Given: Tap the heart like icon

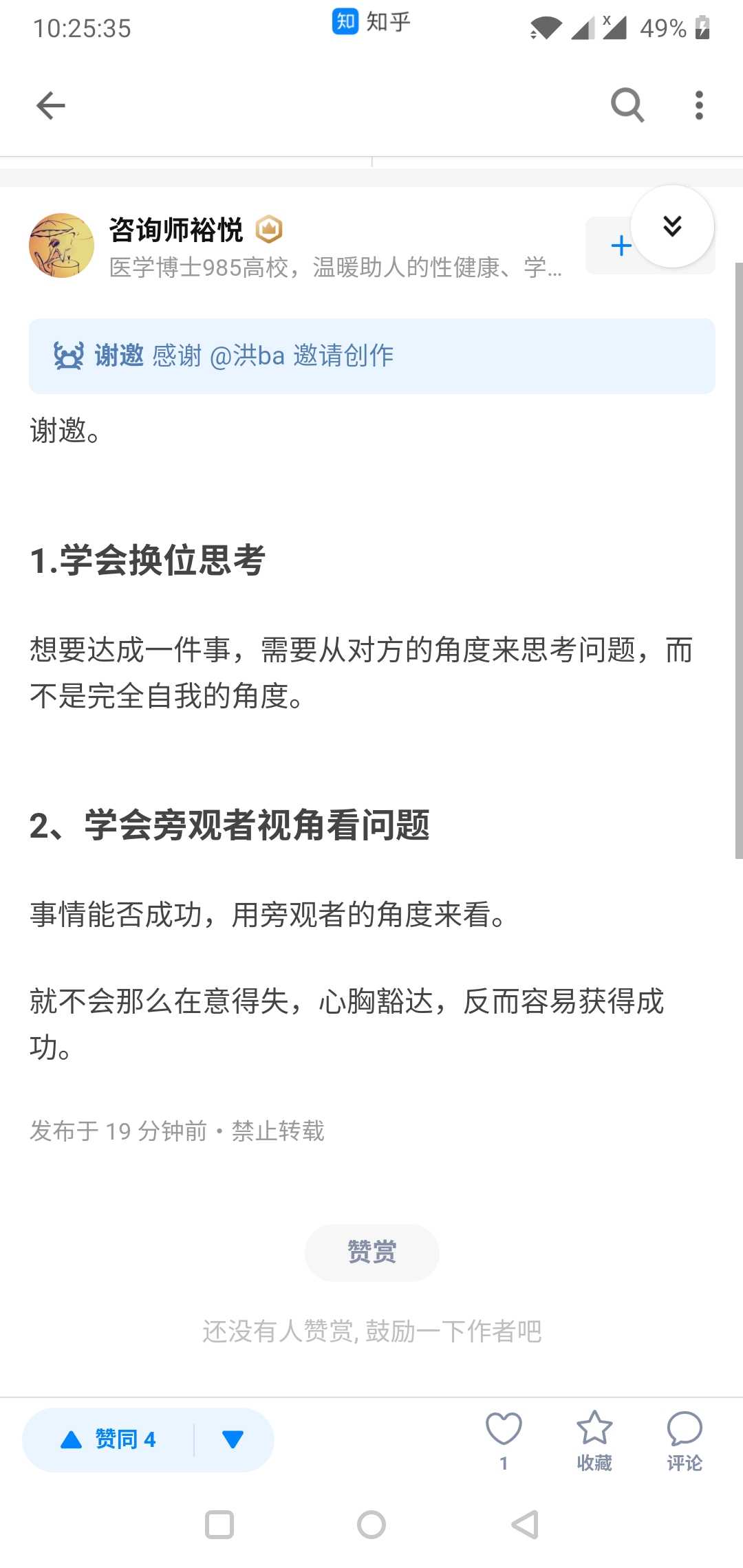Looking at the screenshot, I should (x=504, y=1430).
